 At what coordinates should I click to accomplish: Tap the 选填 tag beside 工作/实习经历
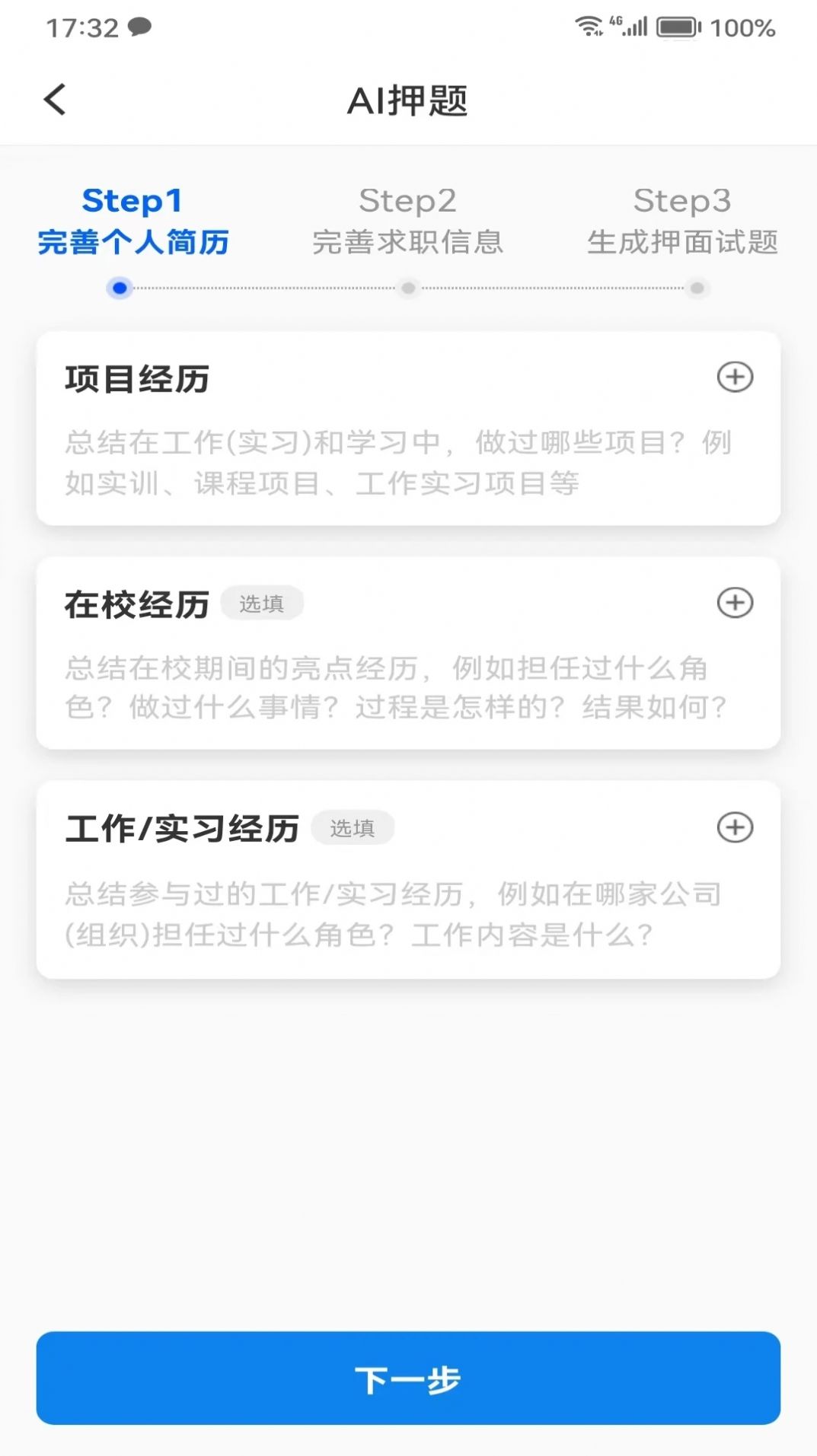(354, 827)
